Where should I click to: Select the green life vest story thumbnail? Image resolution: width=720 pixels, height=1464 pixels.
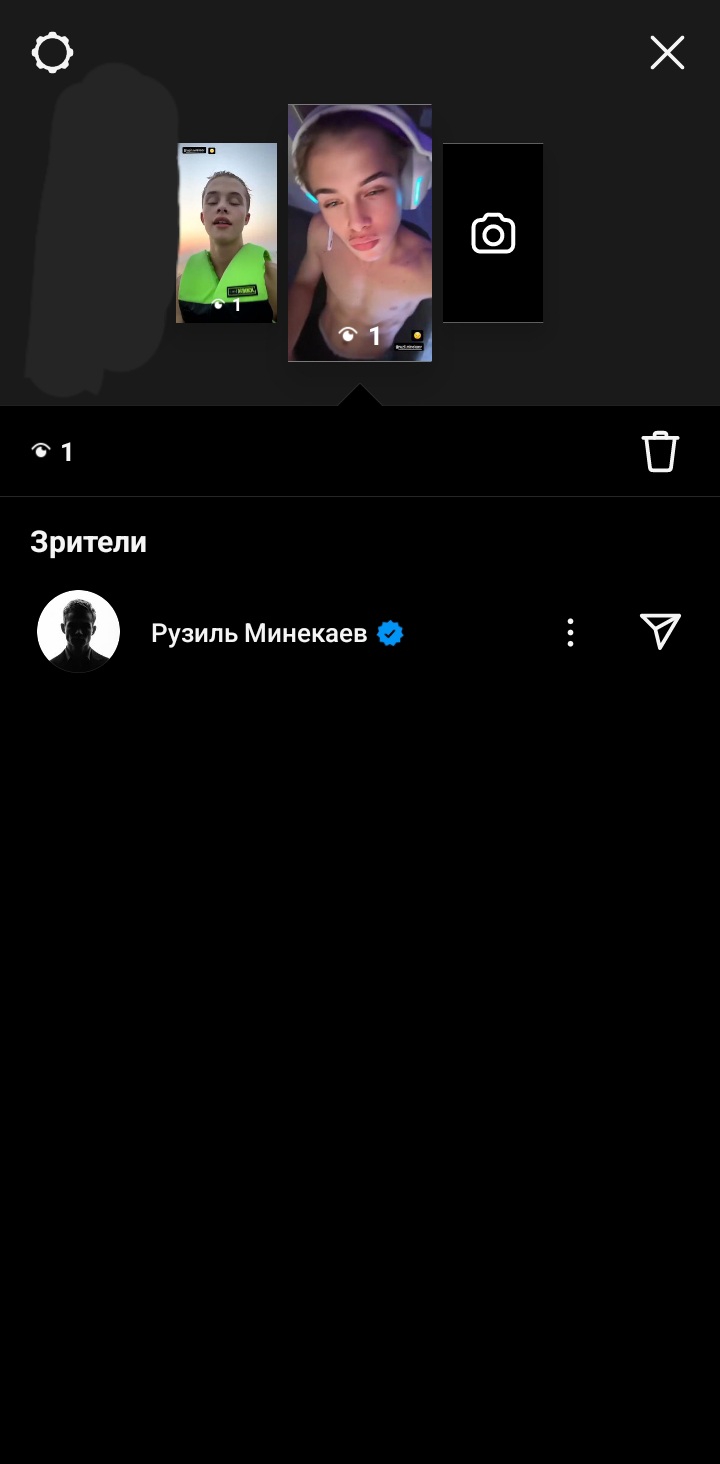pyautogui.click(x=227, y=233)
